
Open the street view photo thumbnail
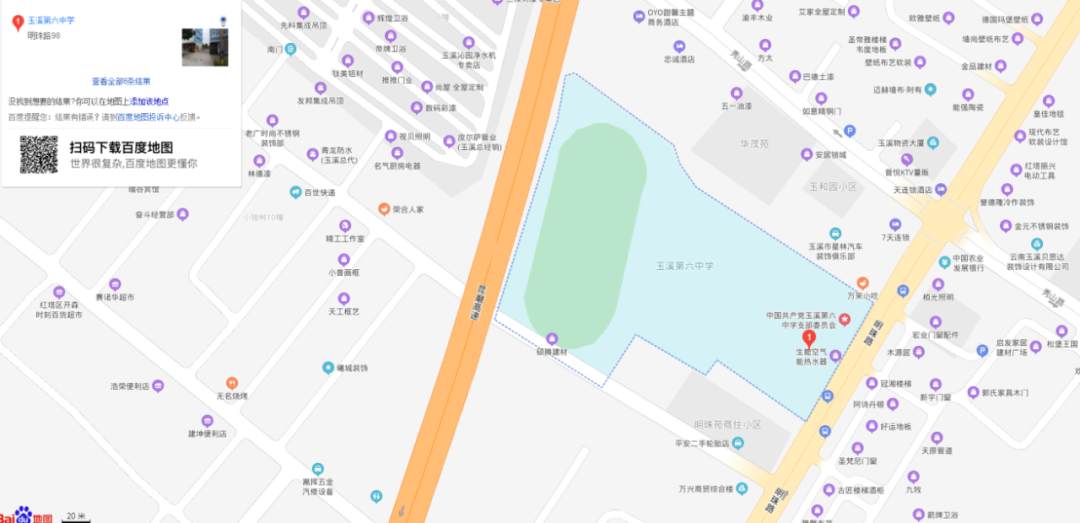point(204,47)
